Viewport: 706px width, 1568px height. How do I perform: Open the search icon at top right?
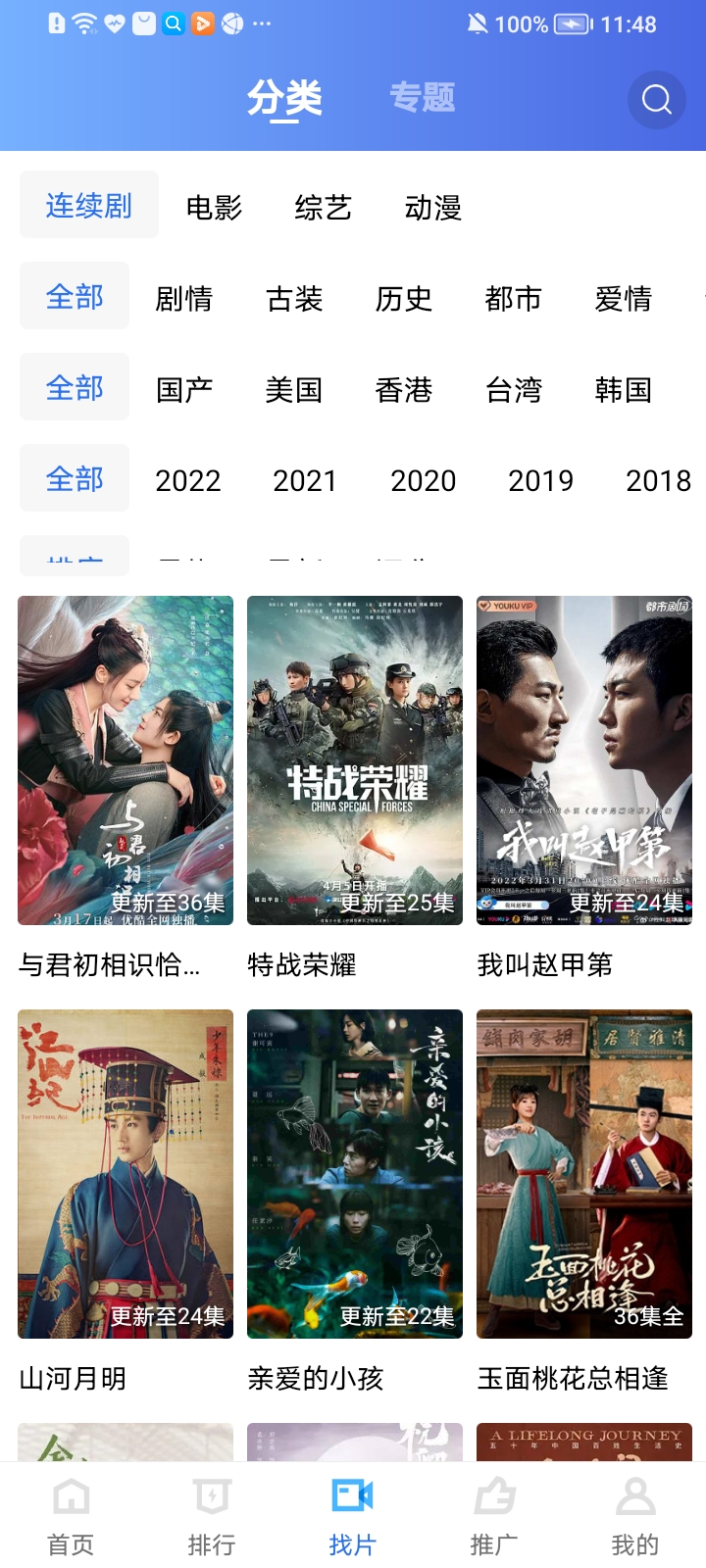coord(655,100)
